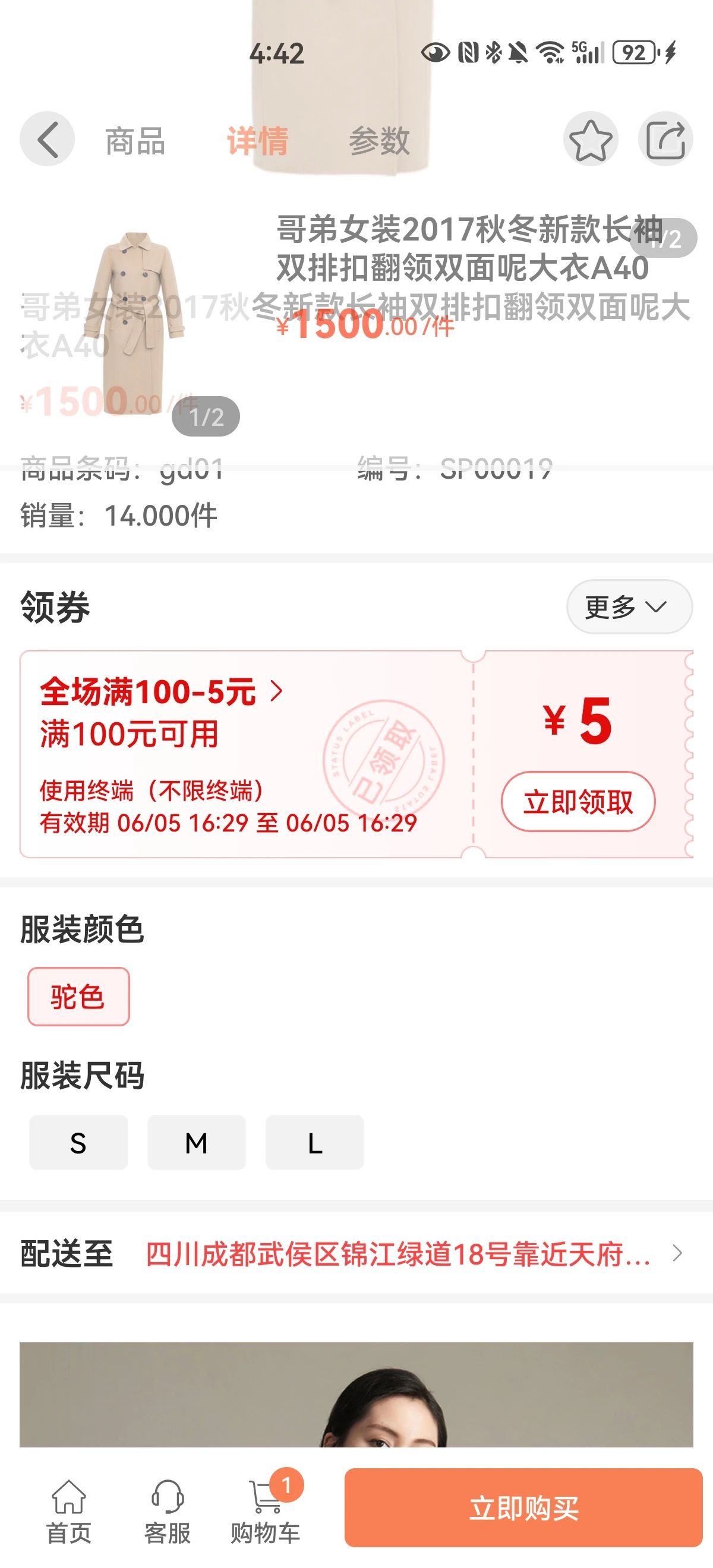
Task: Expand the 更多 coupons dropdown
Action: click(x=629, y=607)
